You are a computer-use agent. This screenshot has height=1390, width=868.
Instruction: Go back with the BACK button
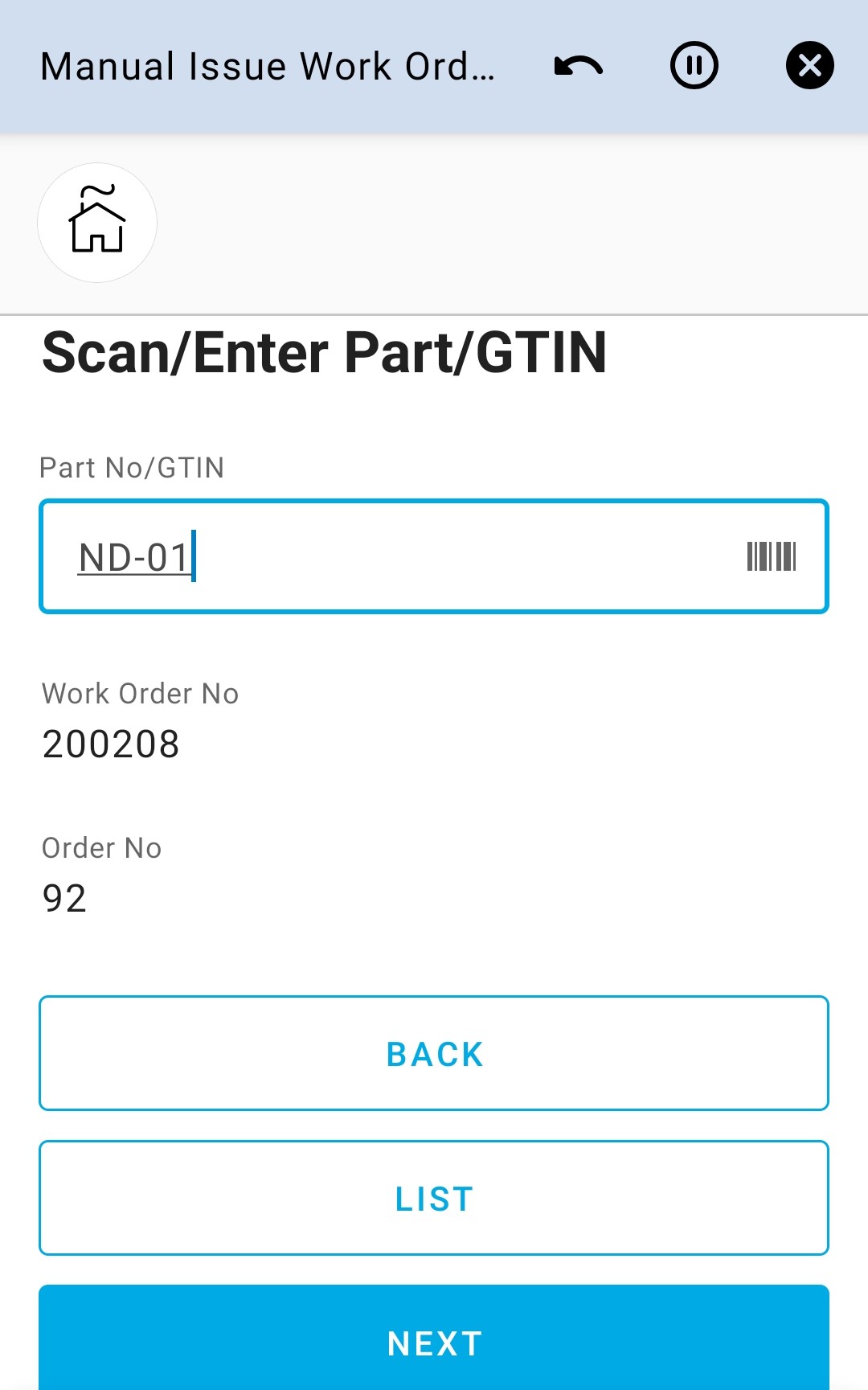(x=434, y=1053)
